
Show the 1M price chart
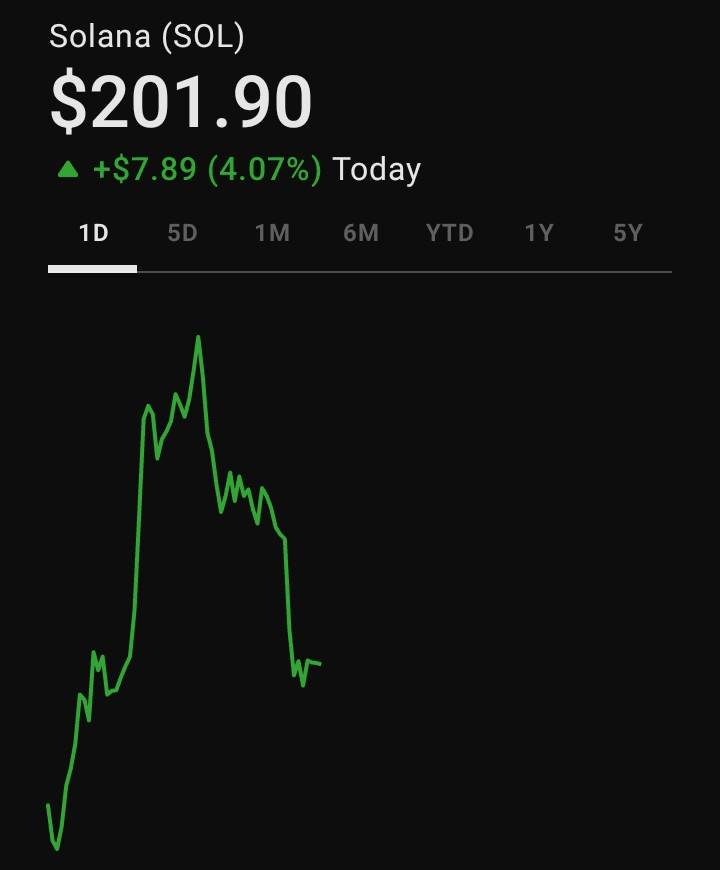[x=271, y=234]
